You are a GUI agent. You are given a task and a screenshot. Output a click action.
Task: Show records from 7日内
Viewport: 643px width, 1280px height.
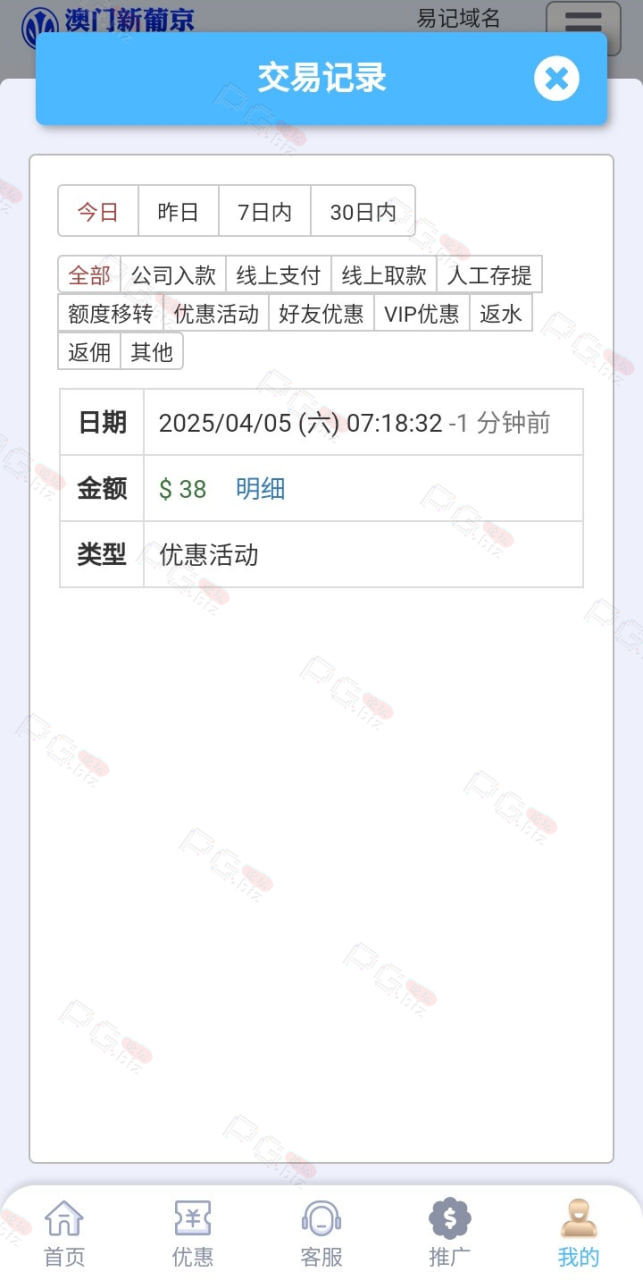[264, 212]
